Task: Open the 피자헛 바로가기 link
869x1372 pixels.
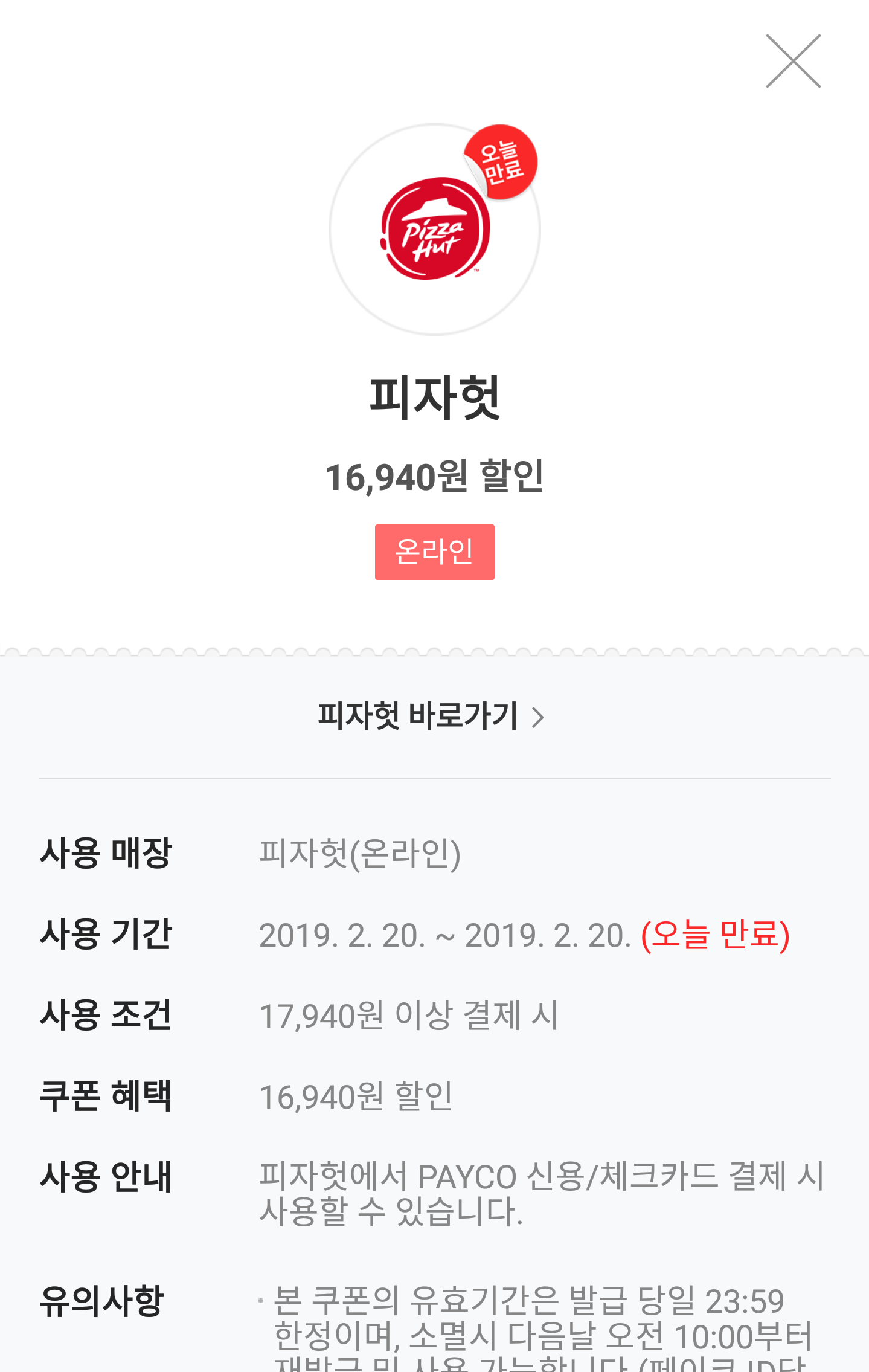Action: pos(432,717)
